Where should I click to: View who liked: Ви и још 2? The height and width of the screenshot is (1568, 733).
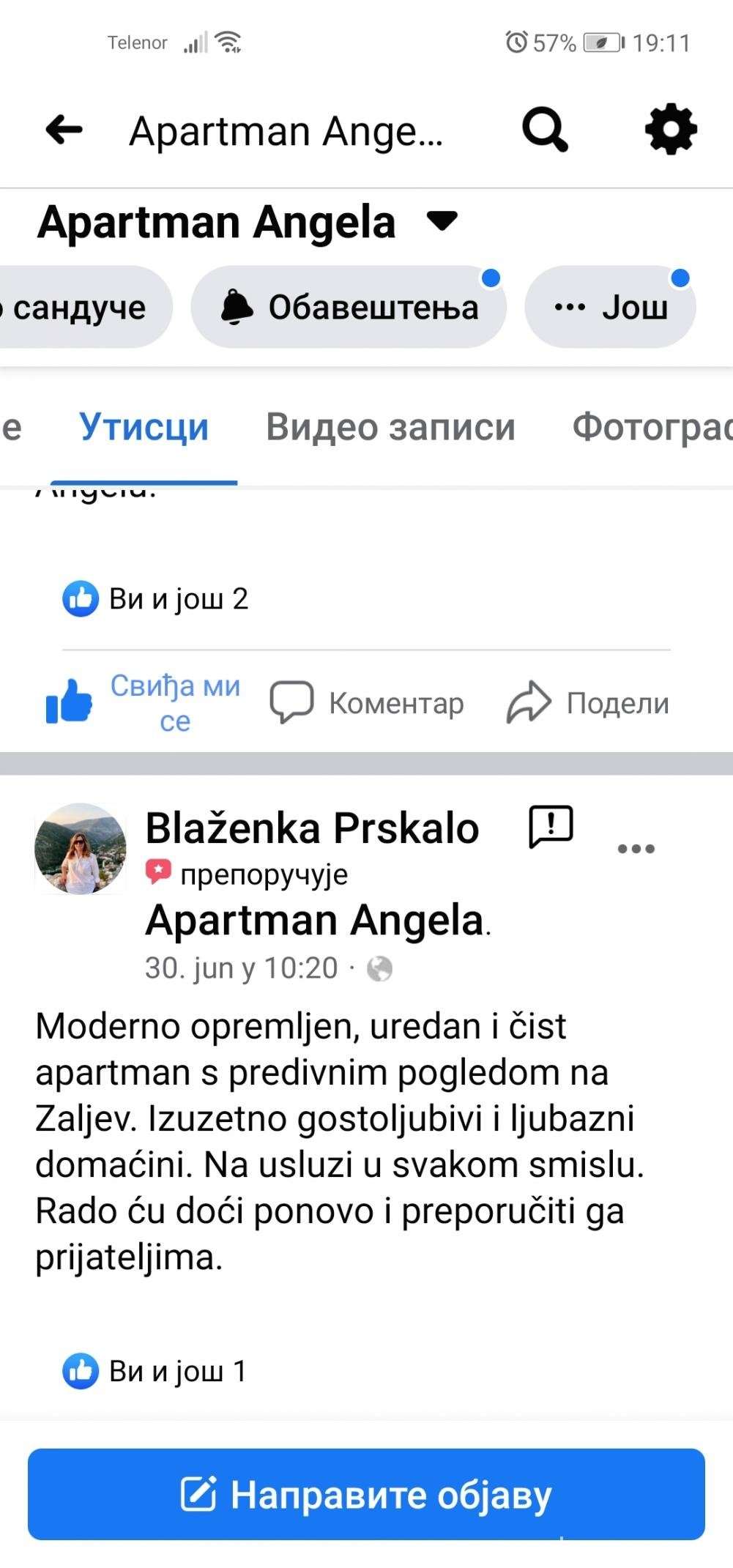[x=155, y=599]
